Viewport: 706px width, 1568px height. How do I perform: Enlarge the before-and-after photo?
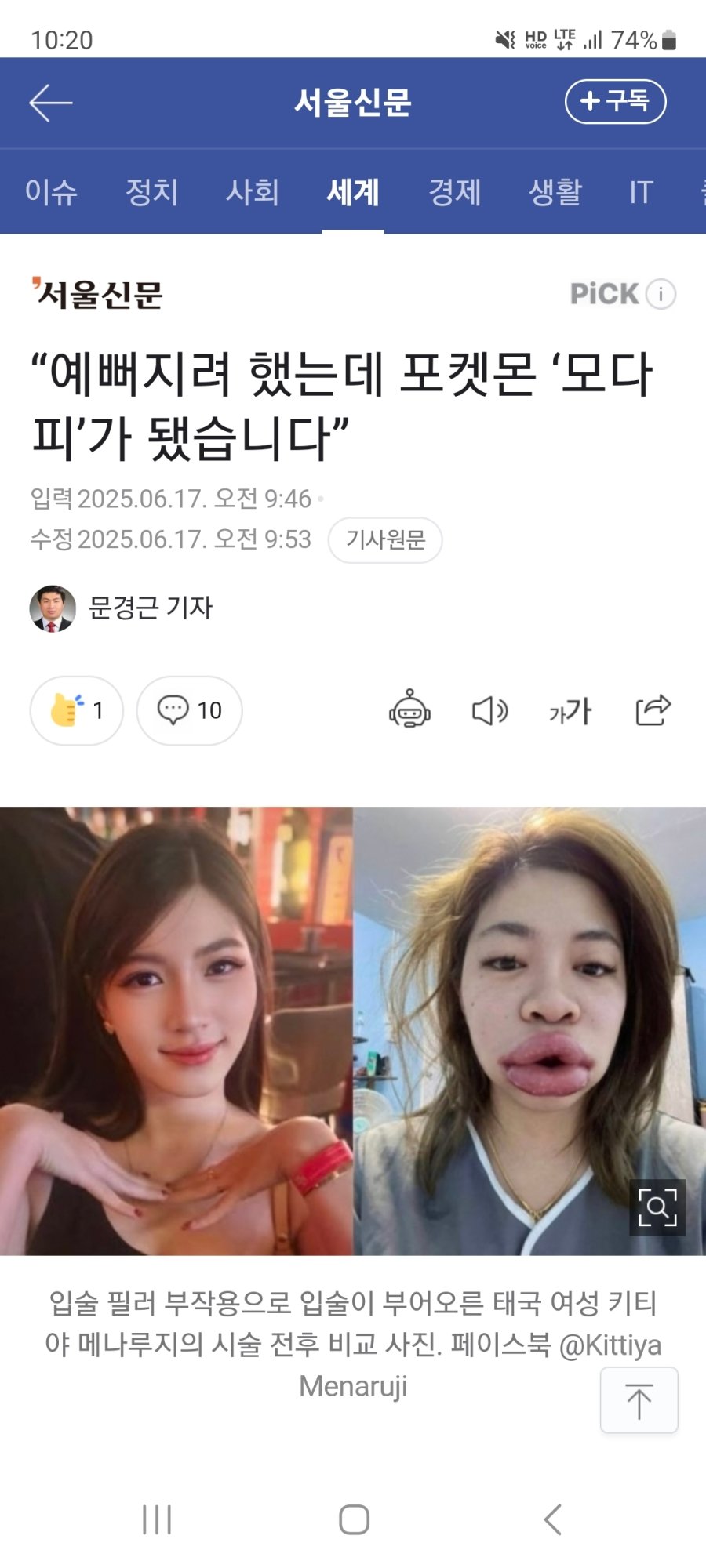(x=657, y=1207)
